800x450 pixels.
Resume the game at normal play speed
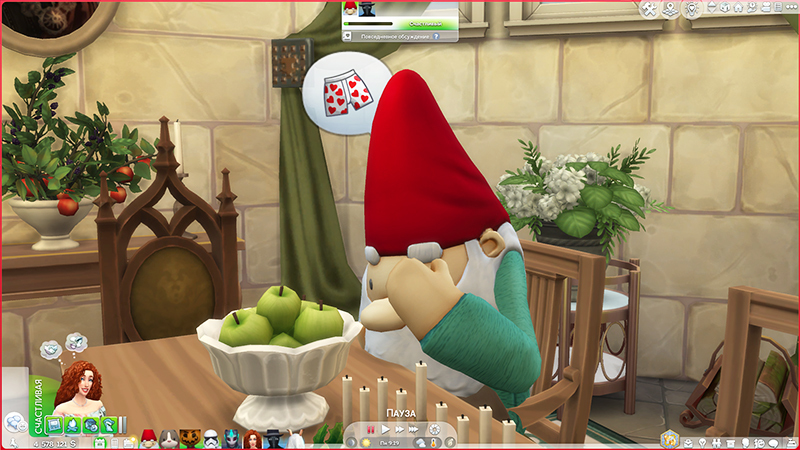point(385,430)
